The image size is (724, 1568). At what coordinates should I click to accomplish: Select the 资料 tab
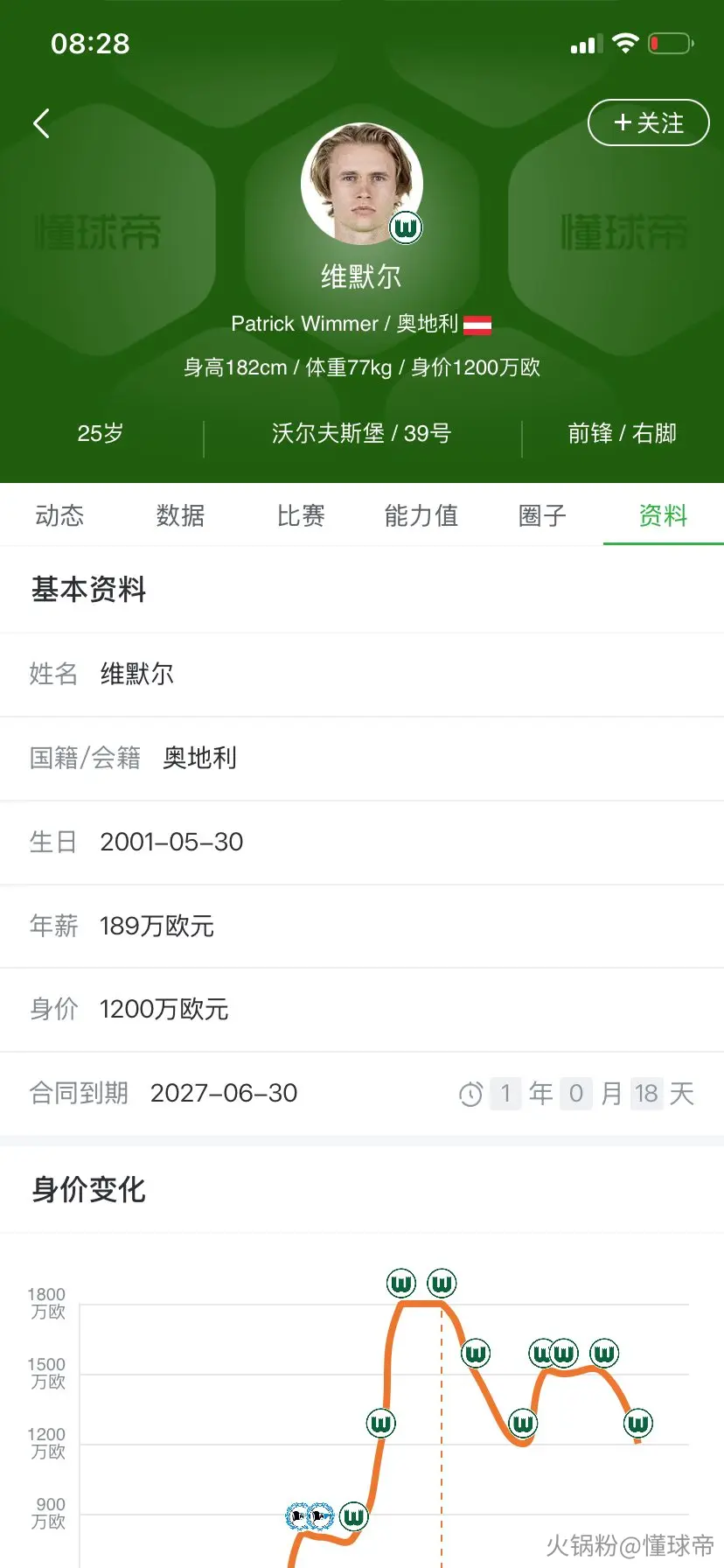click(x=663, y=515)
